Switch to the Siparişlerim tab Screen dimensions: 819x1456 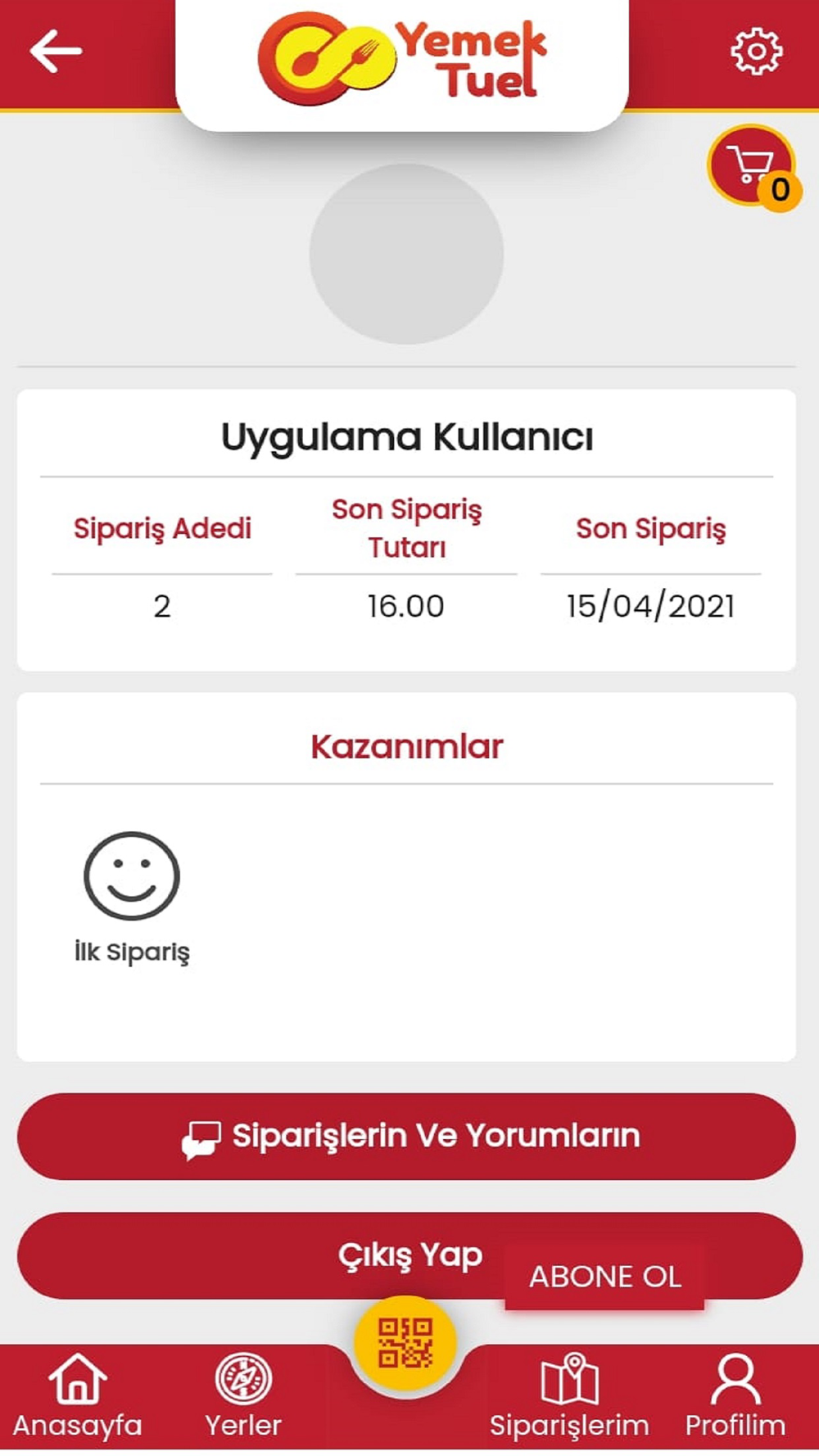569,1397
